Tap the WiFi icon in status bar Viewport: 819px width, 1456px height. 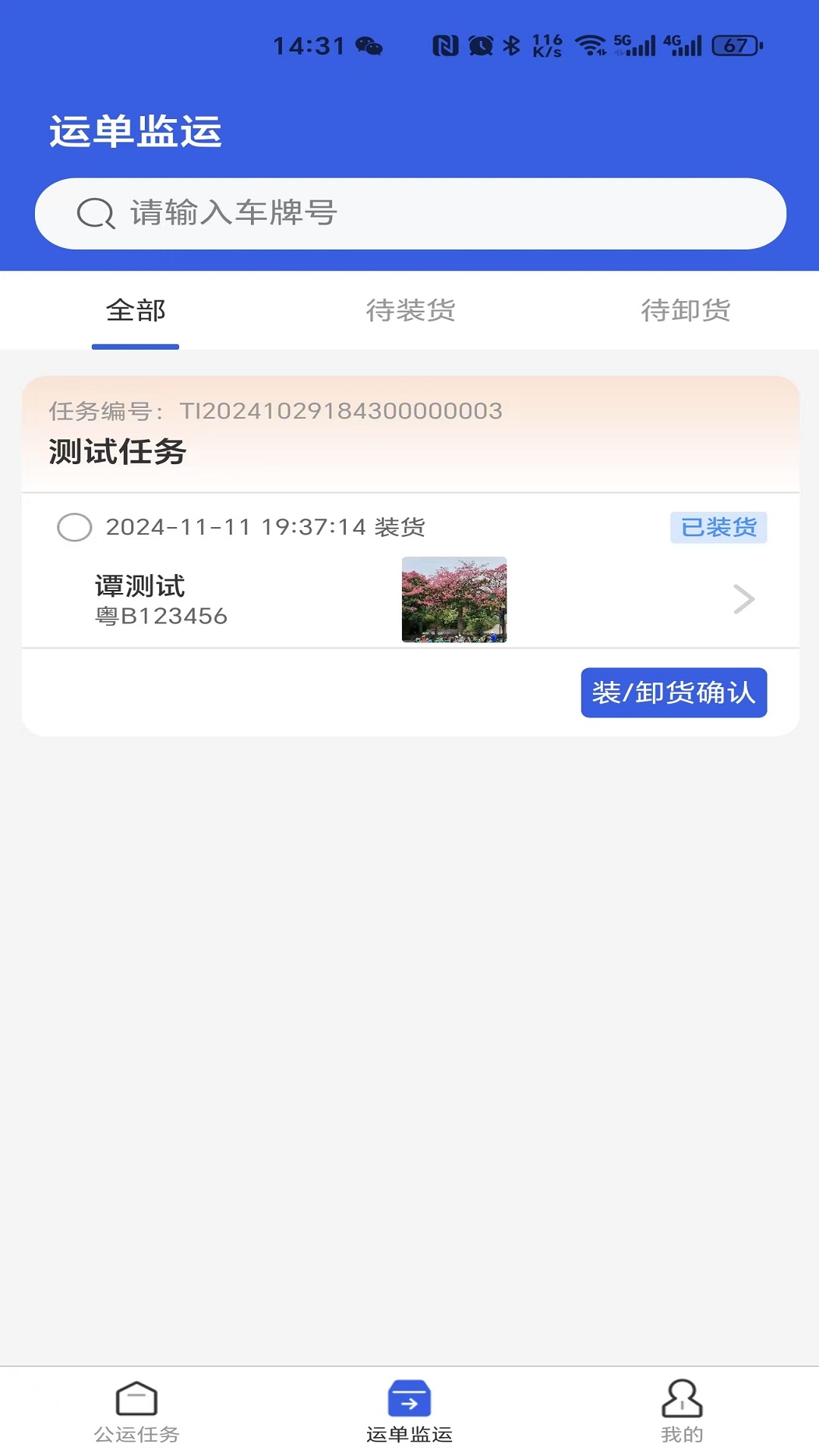point(591,44)
